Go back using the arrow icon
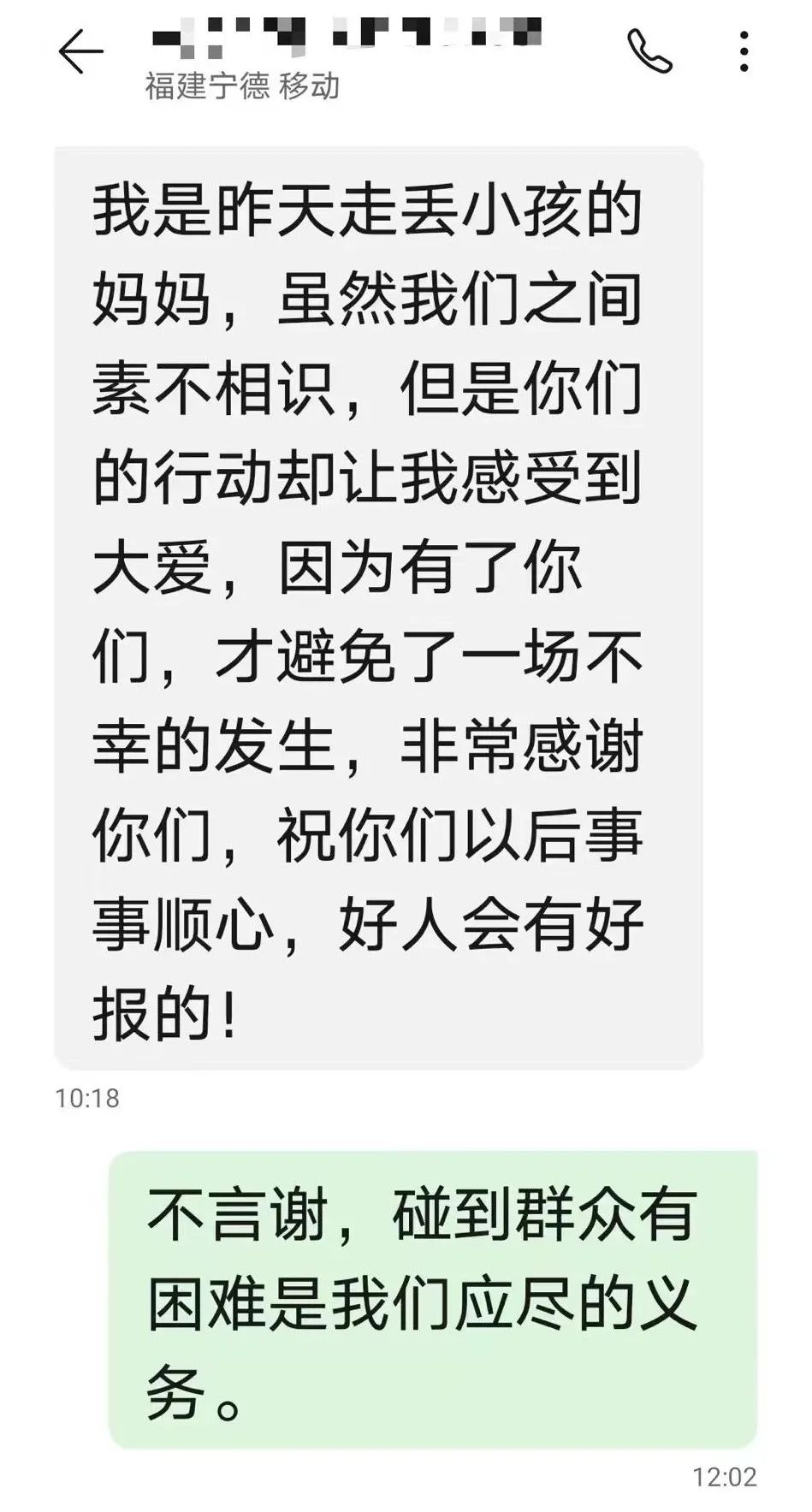This screenshot has width=812, height=1512. coord(80,51)
